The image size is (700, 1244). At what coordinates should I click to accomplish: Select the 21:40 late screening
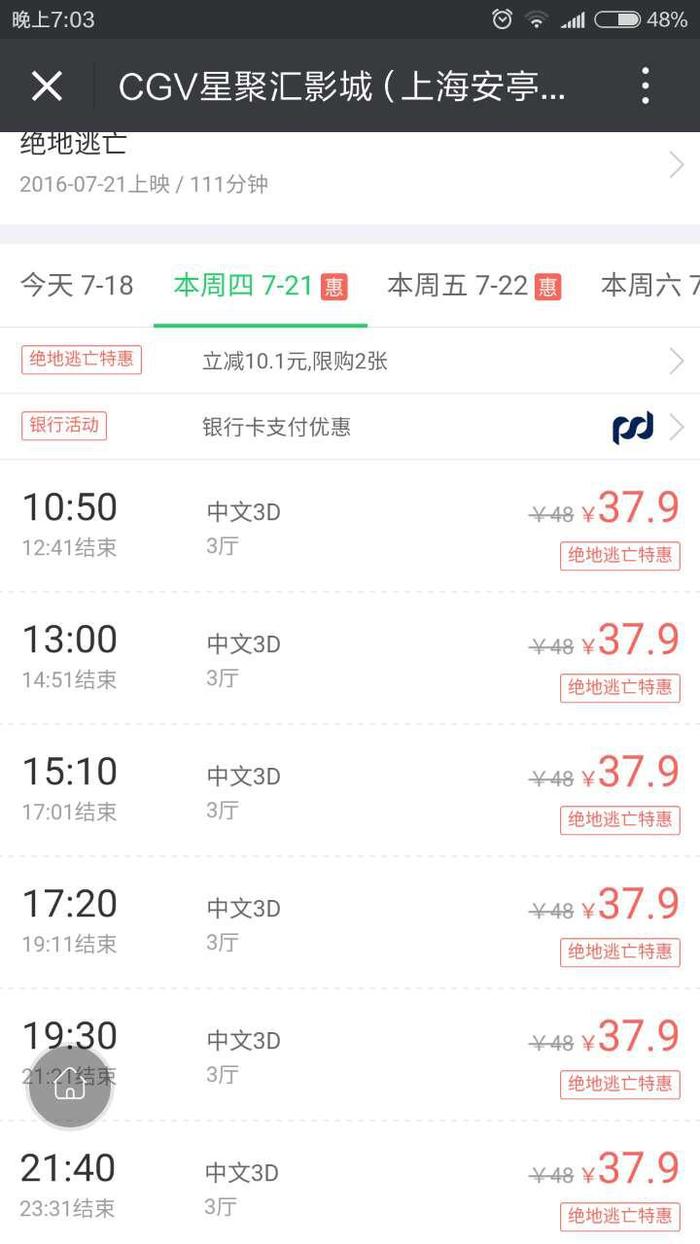click(x=350, y=1183)
